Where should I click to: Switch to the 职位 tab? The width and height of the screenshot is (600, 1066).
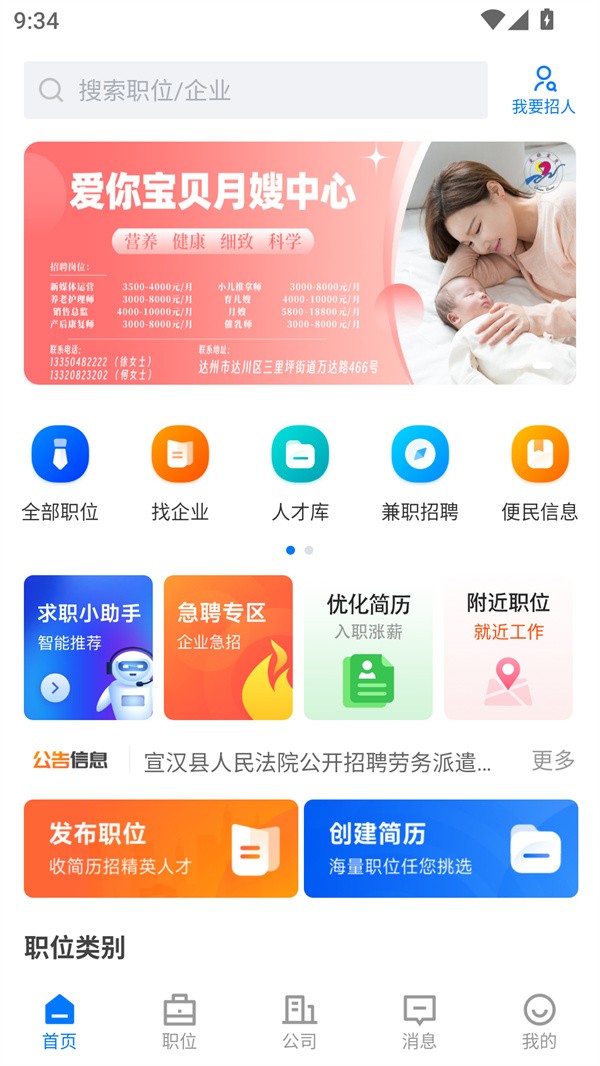point(180,1022)
